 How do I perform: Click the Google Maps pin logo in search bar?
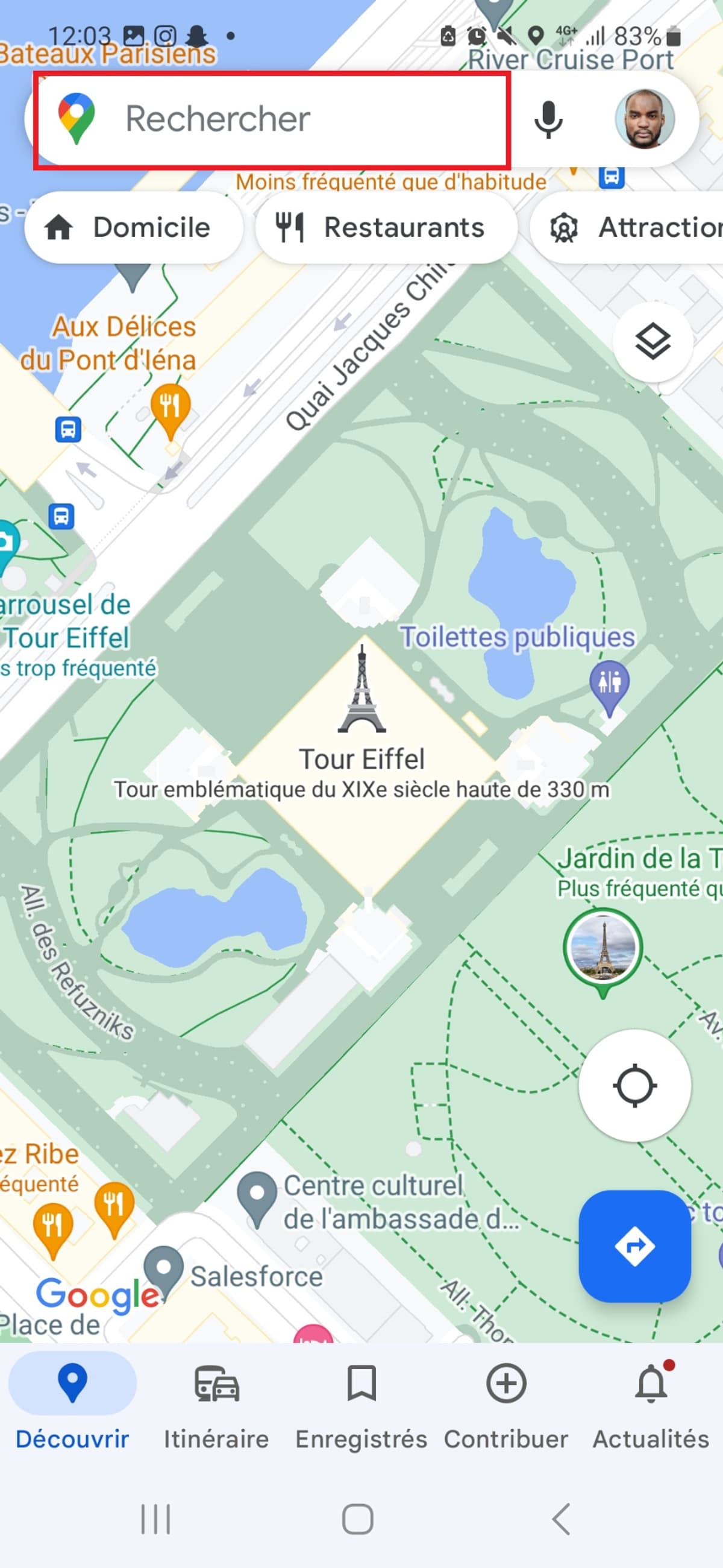pos(76,119)
